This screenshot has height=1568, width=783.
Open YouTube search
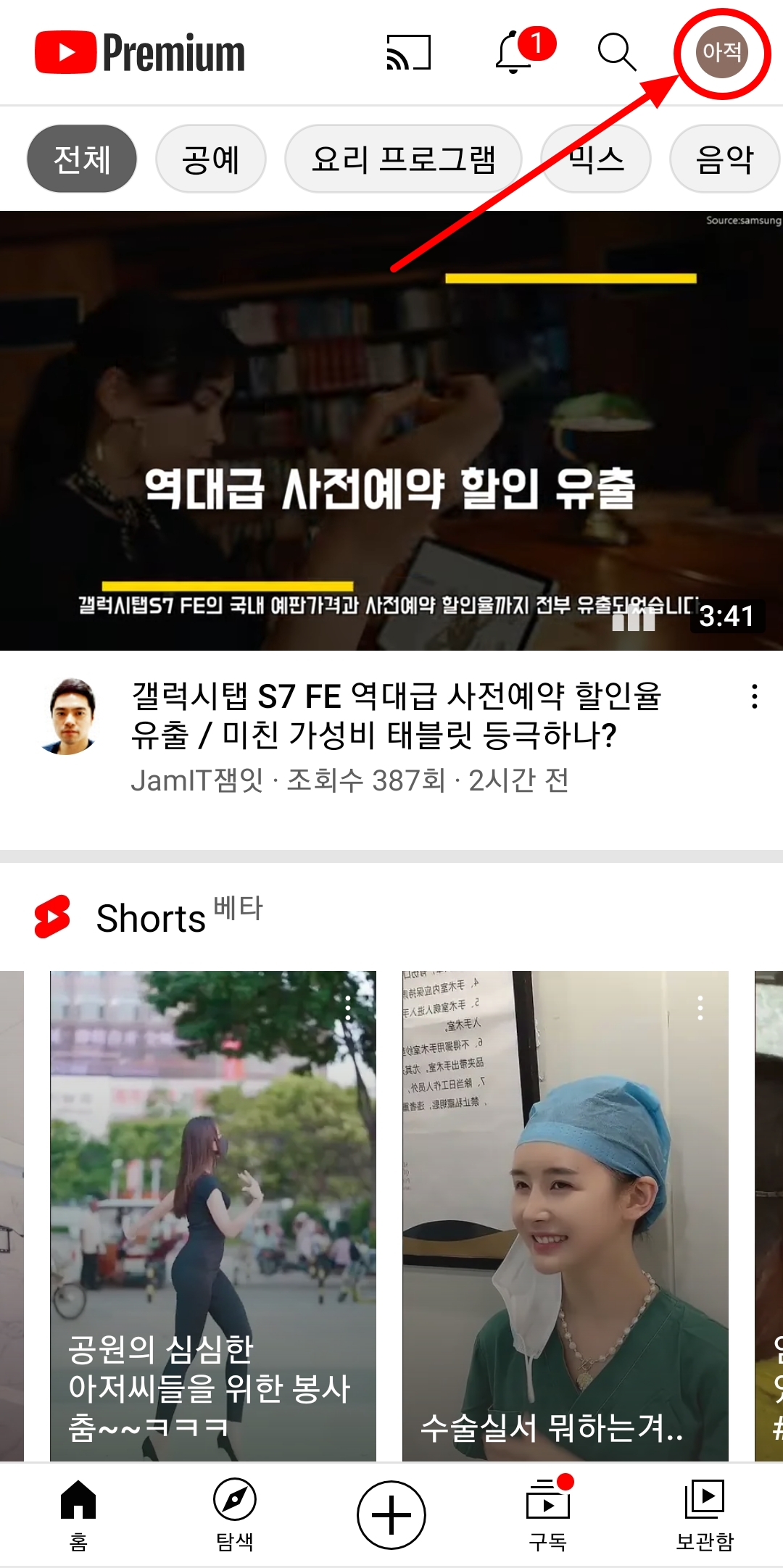click(616, 53)
